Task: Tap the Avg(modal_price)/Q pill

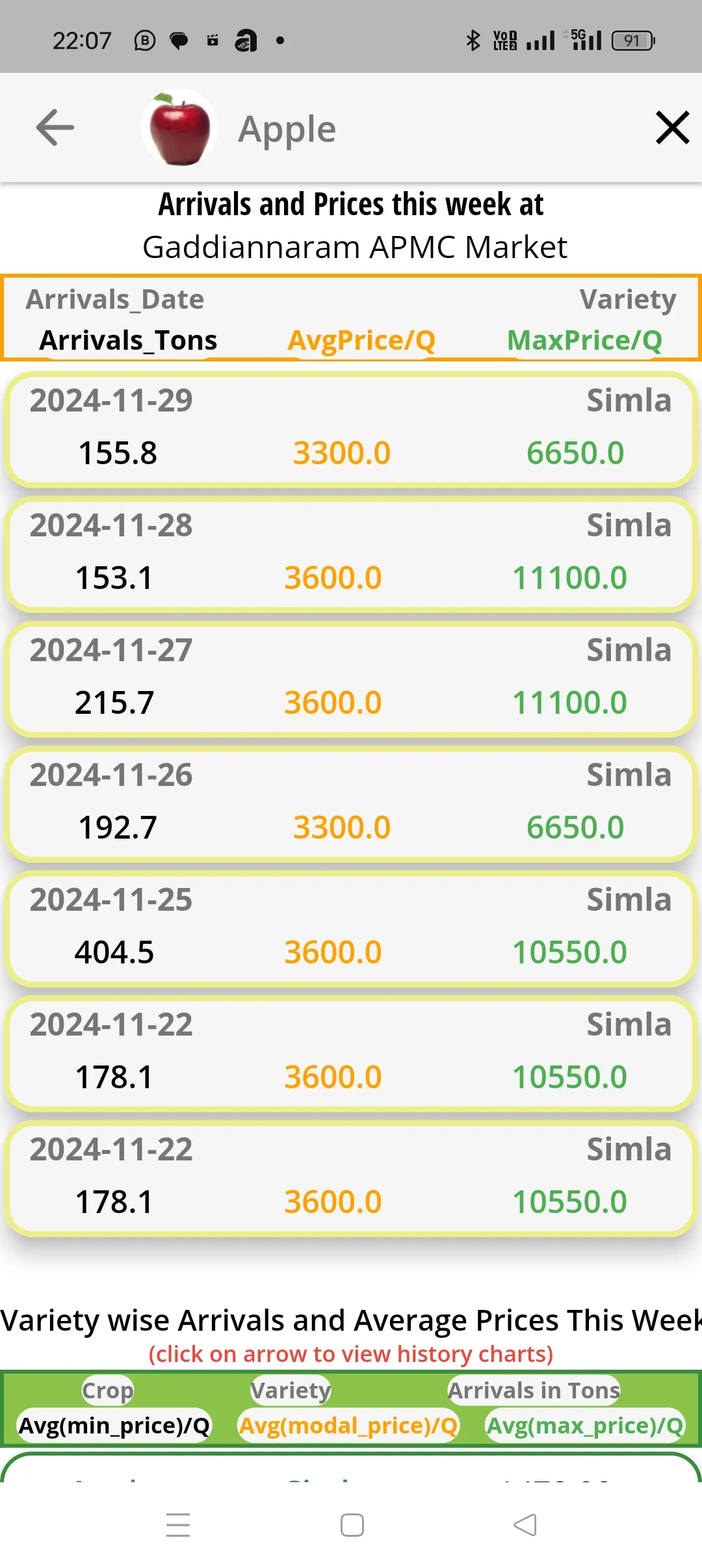Action: click(x=349, y=1426)
